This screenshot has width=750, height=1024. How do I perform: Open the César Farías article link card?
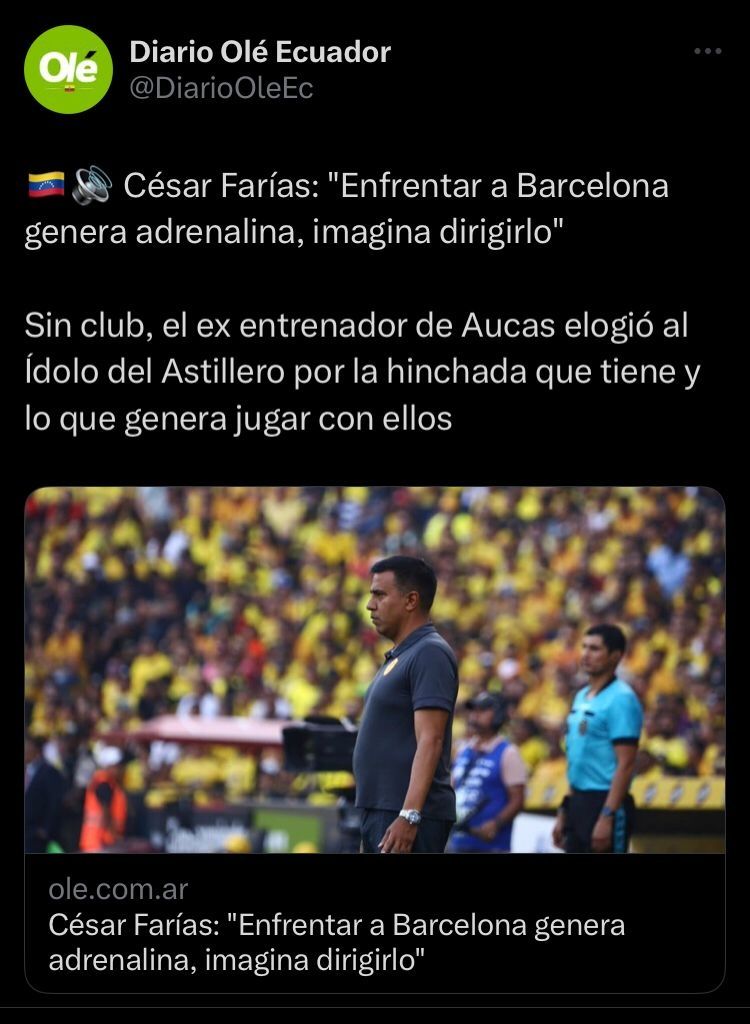tap(374, 738)
